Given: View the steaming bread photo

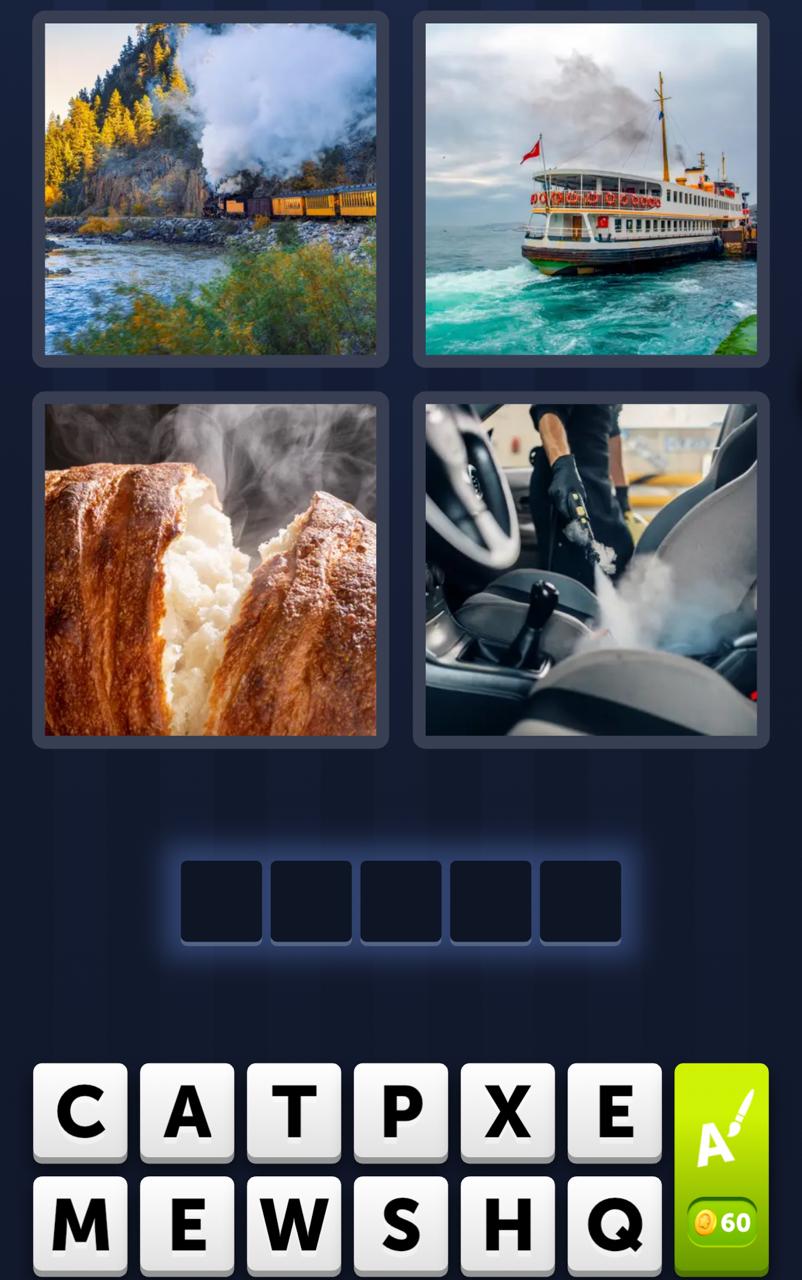Looking at the screenshot, I should tap(210, 570).
